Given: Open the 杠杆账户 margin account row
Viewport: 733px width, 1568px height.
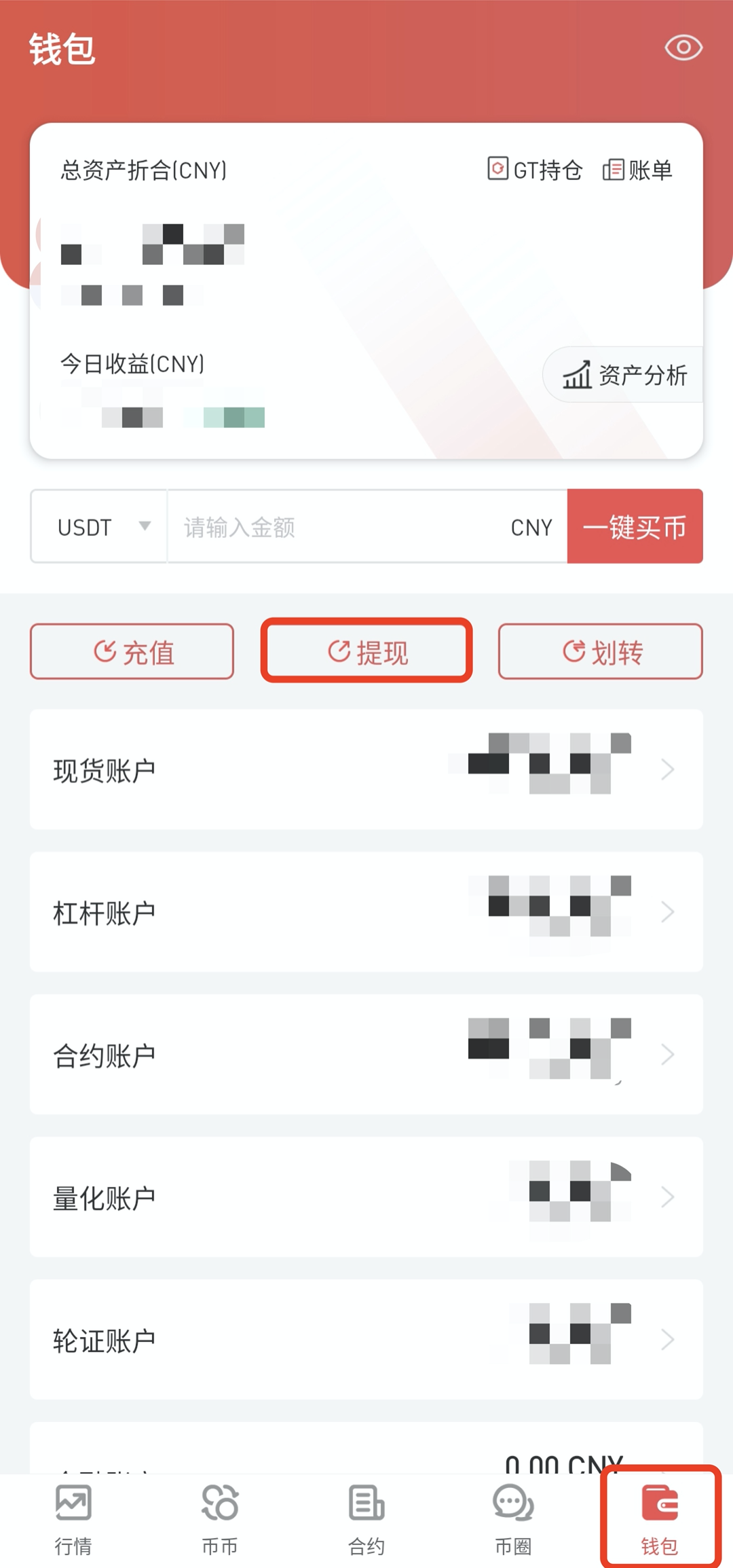Looking at the screenshot, I should tap(366, 912).
